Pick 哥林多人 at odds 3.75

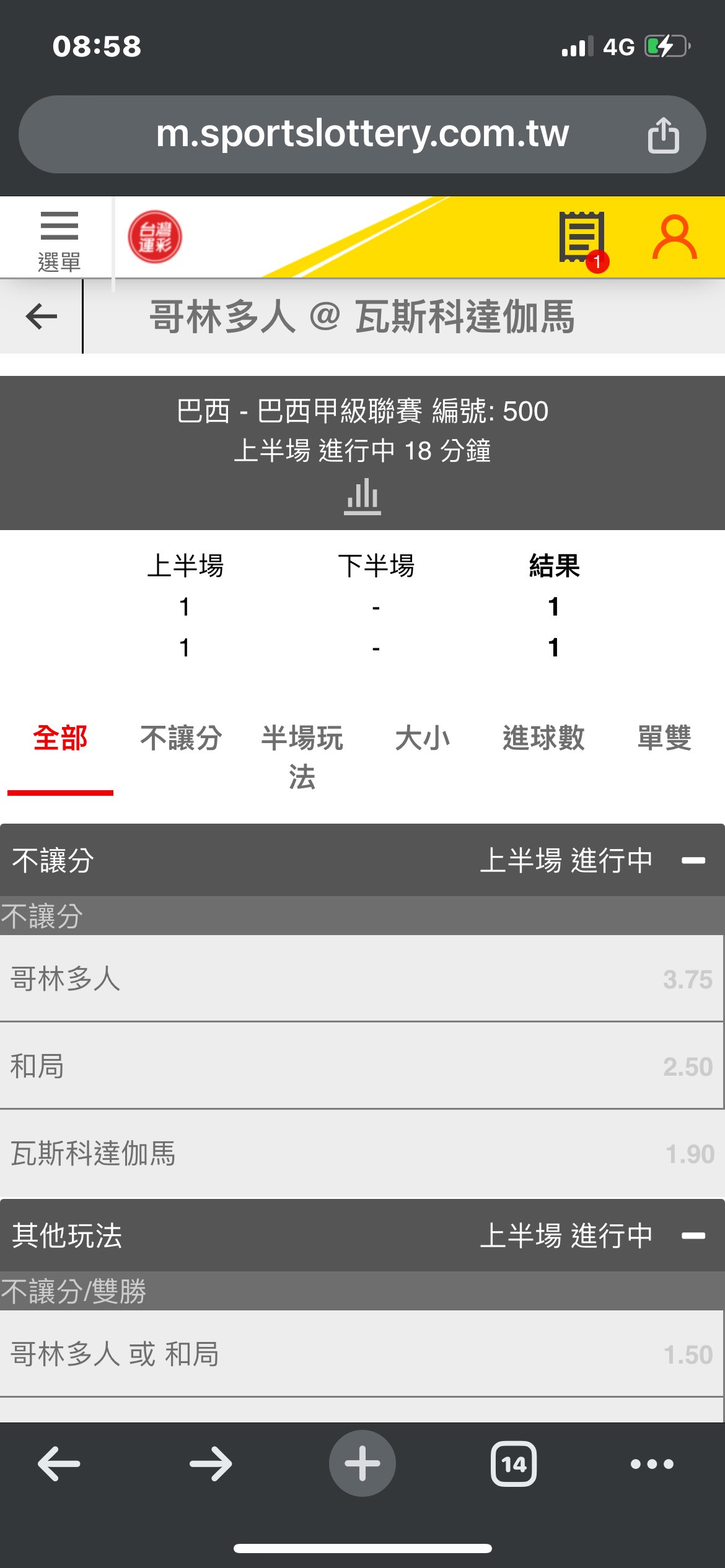click(x=362, y=979)
